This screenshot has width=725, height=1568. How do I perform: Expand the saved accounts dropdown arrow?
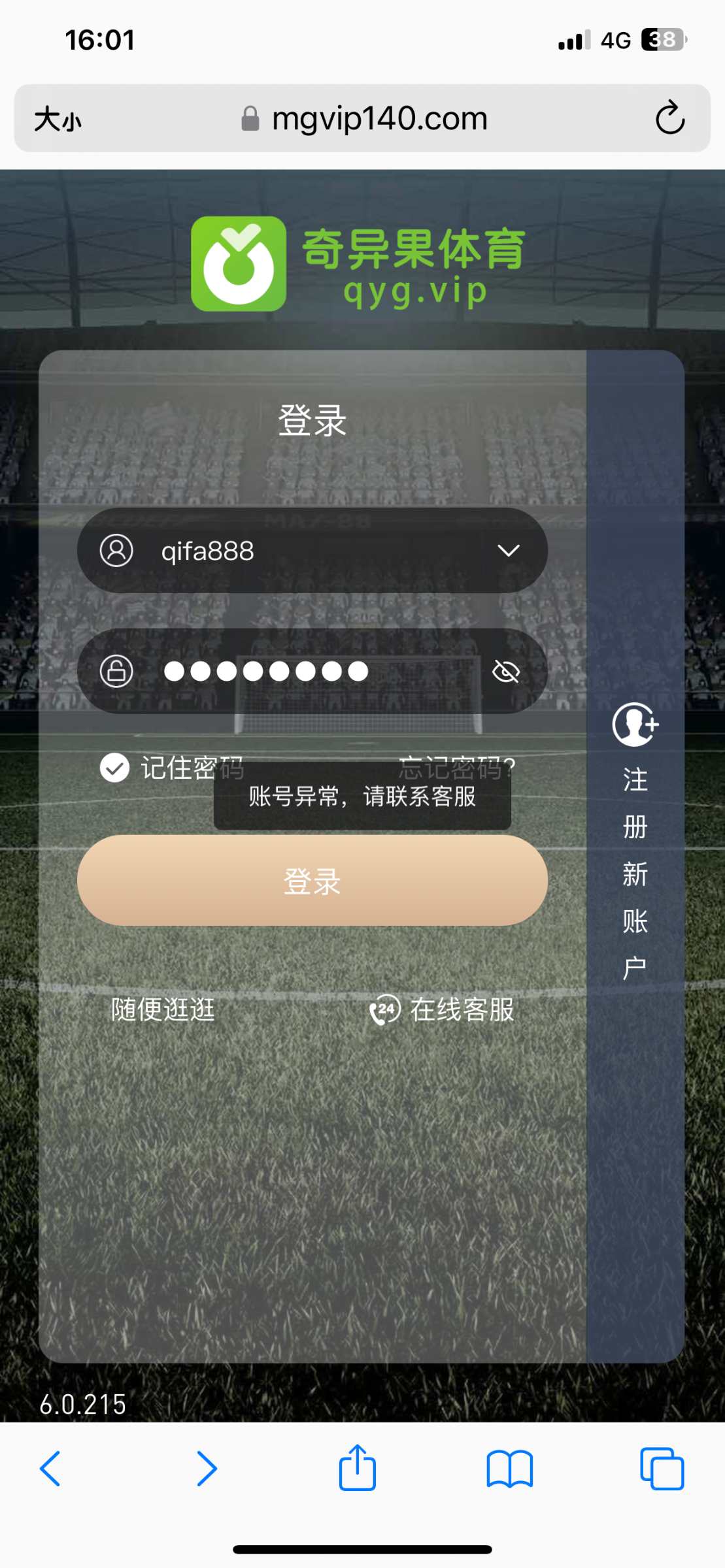[508, 551]
